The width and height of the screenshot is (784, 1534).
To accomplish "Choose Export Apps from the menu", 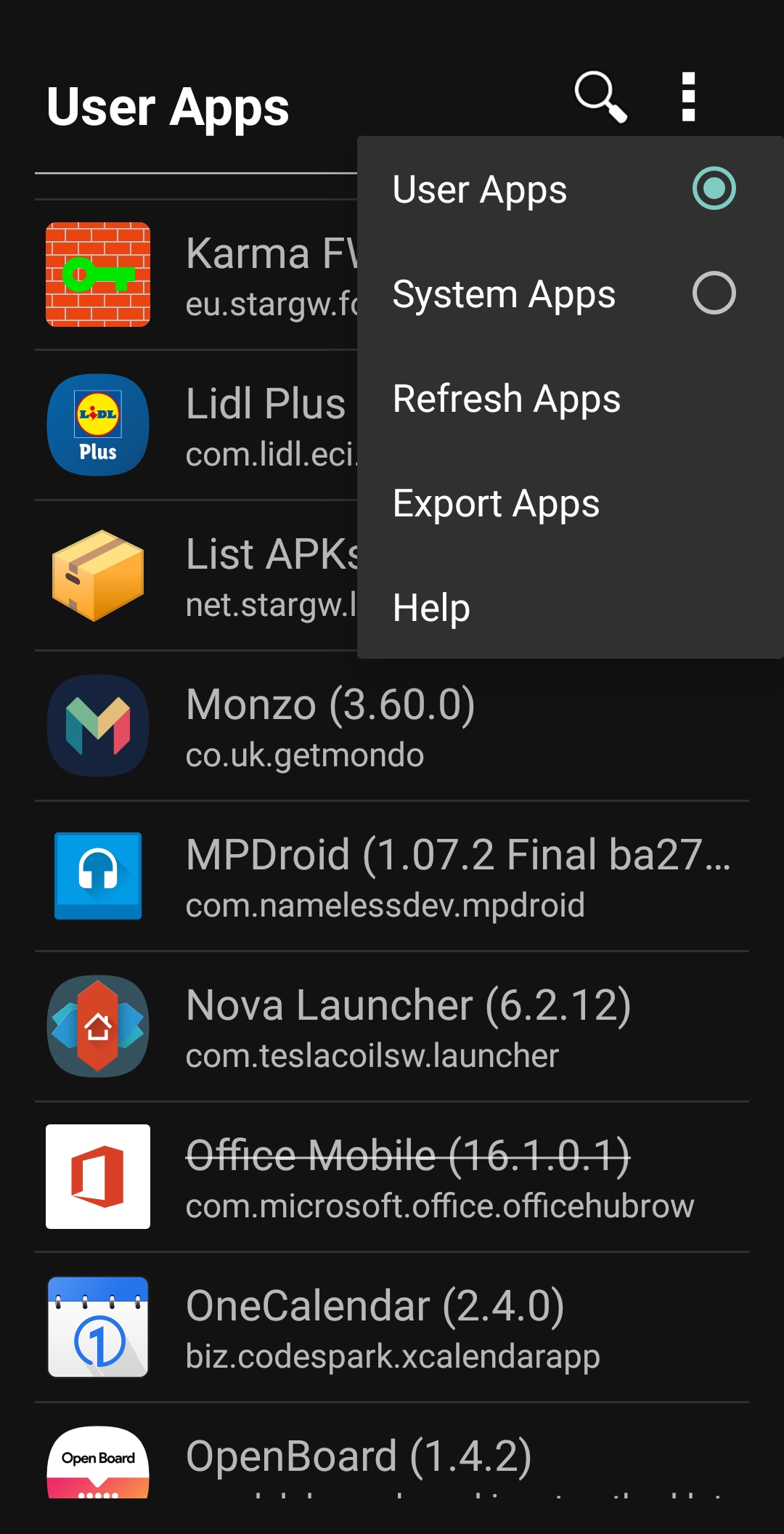I will click(x=497, y=503).
